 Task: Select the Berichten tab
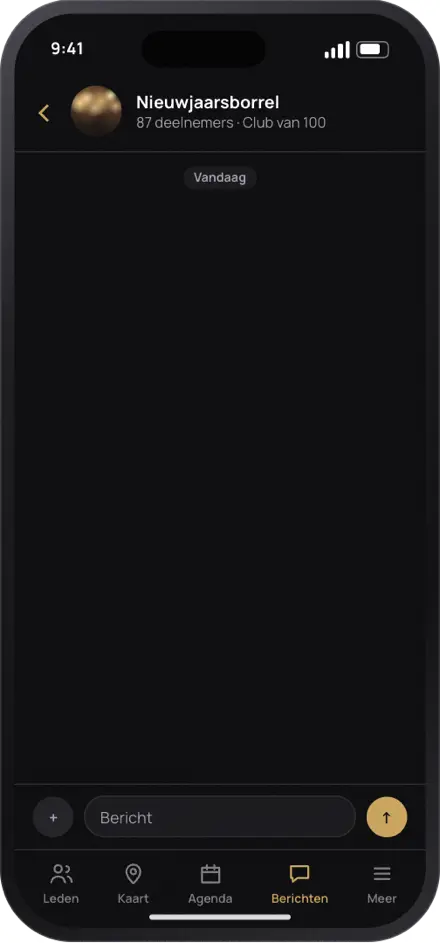pyautogui.click(x=299, y=884)
